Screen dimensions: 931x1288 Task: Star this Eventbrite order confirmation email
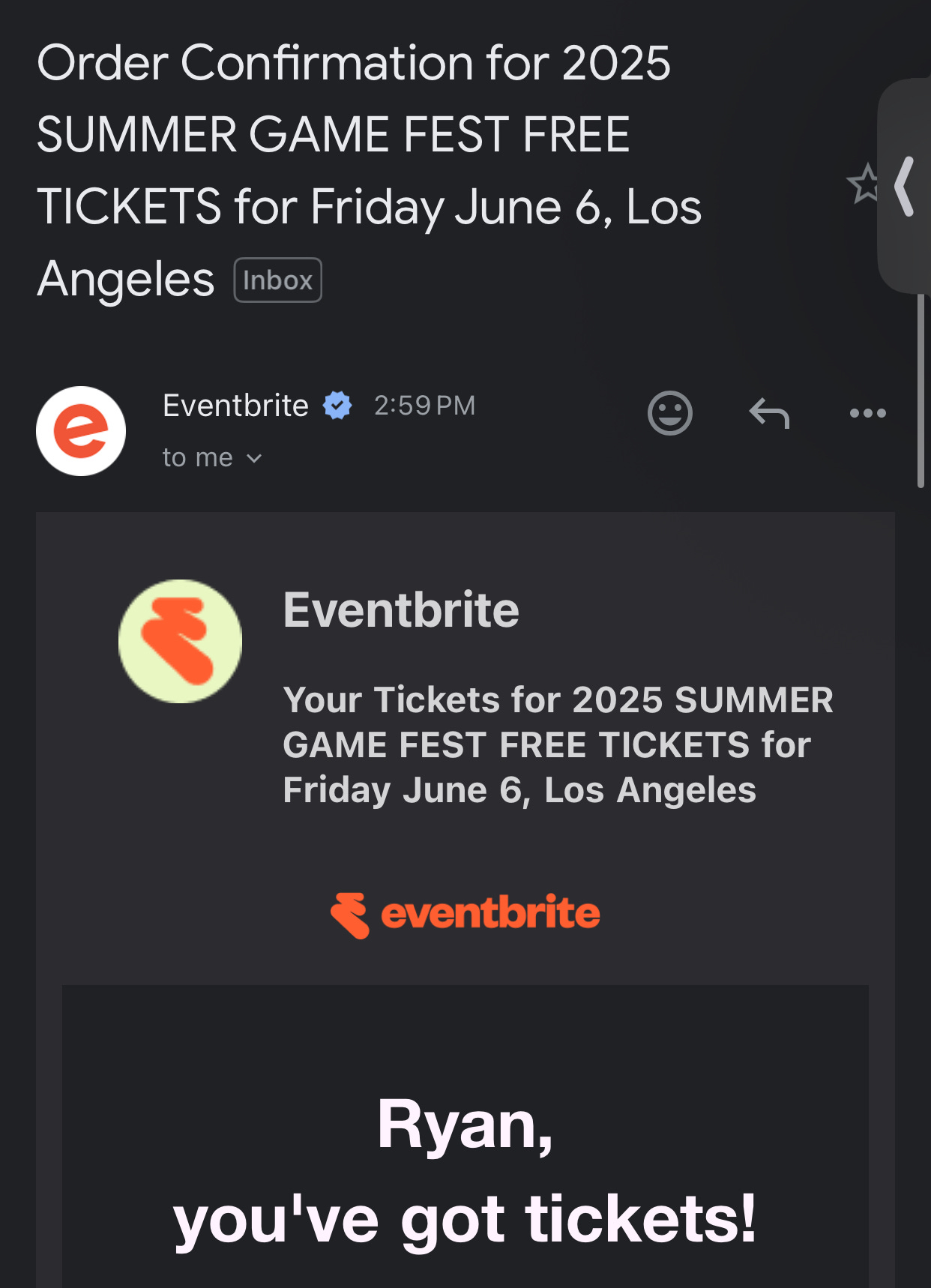864,184
